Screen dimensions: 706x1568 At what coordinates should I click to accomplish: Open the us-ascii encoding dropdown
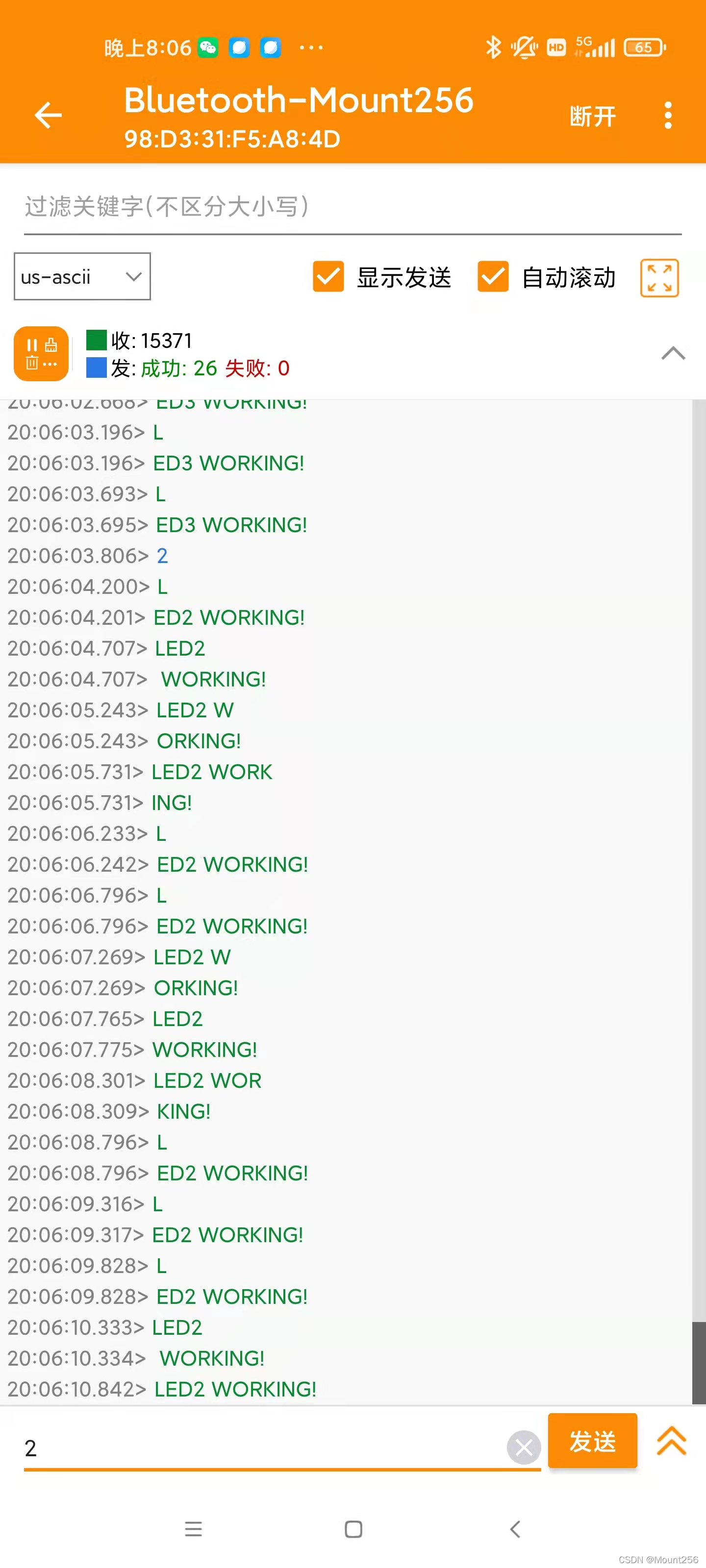point(82,277)
